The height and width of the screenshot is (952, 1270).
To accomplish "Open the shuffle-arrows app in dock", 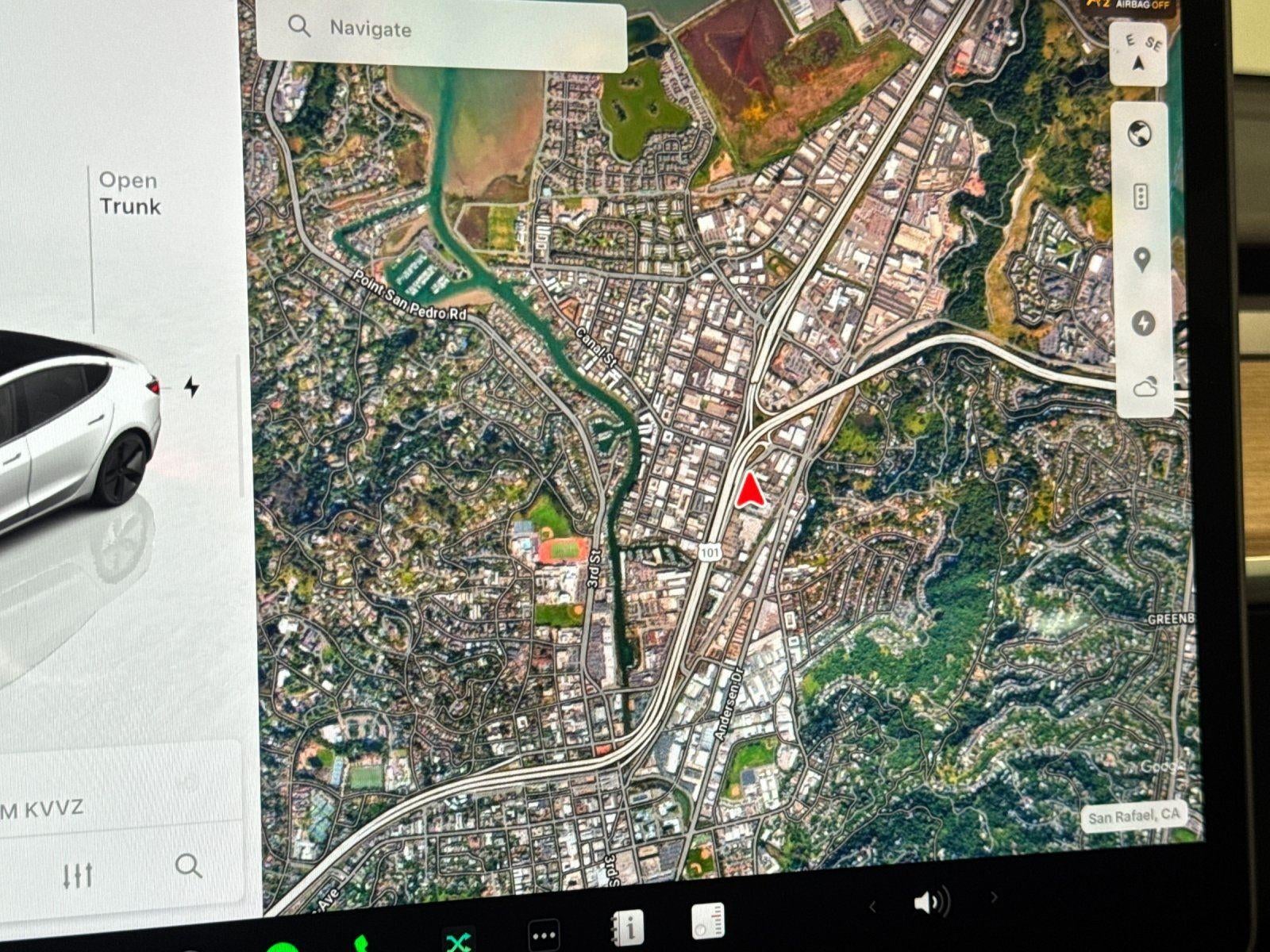I will [459, 940].
